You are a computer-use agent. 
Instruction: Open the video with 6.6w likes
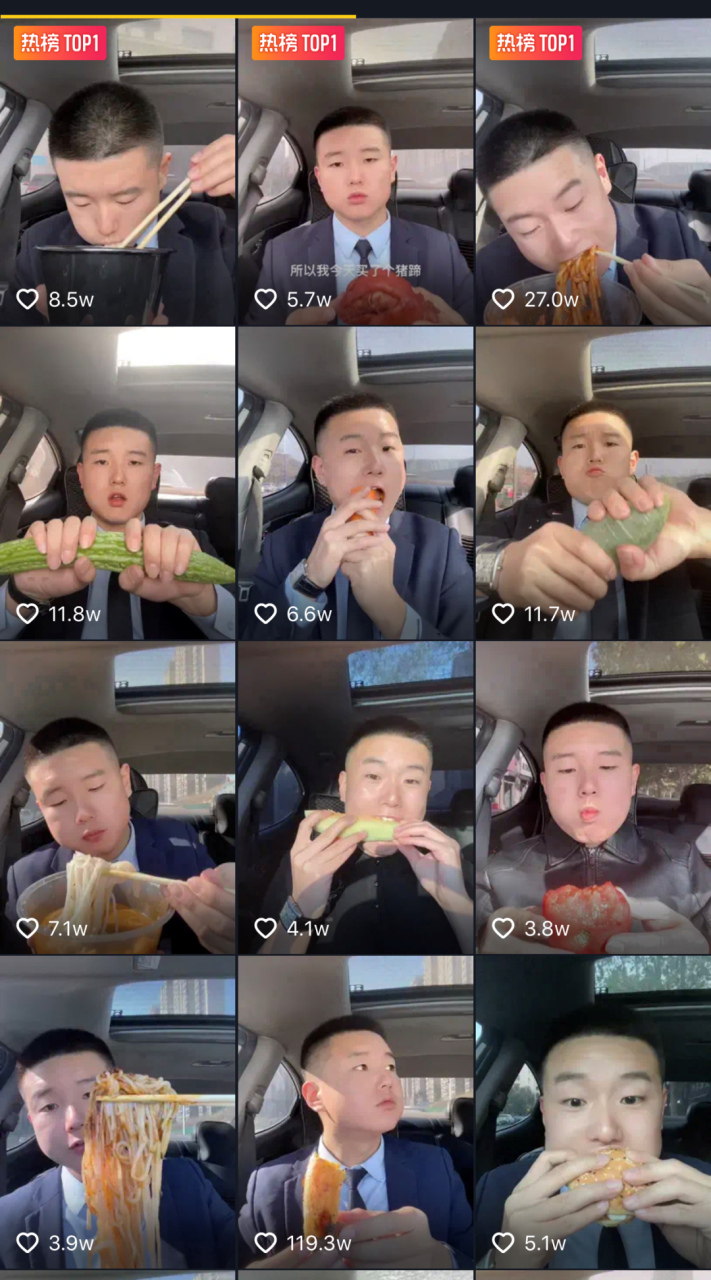(355, 483)
